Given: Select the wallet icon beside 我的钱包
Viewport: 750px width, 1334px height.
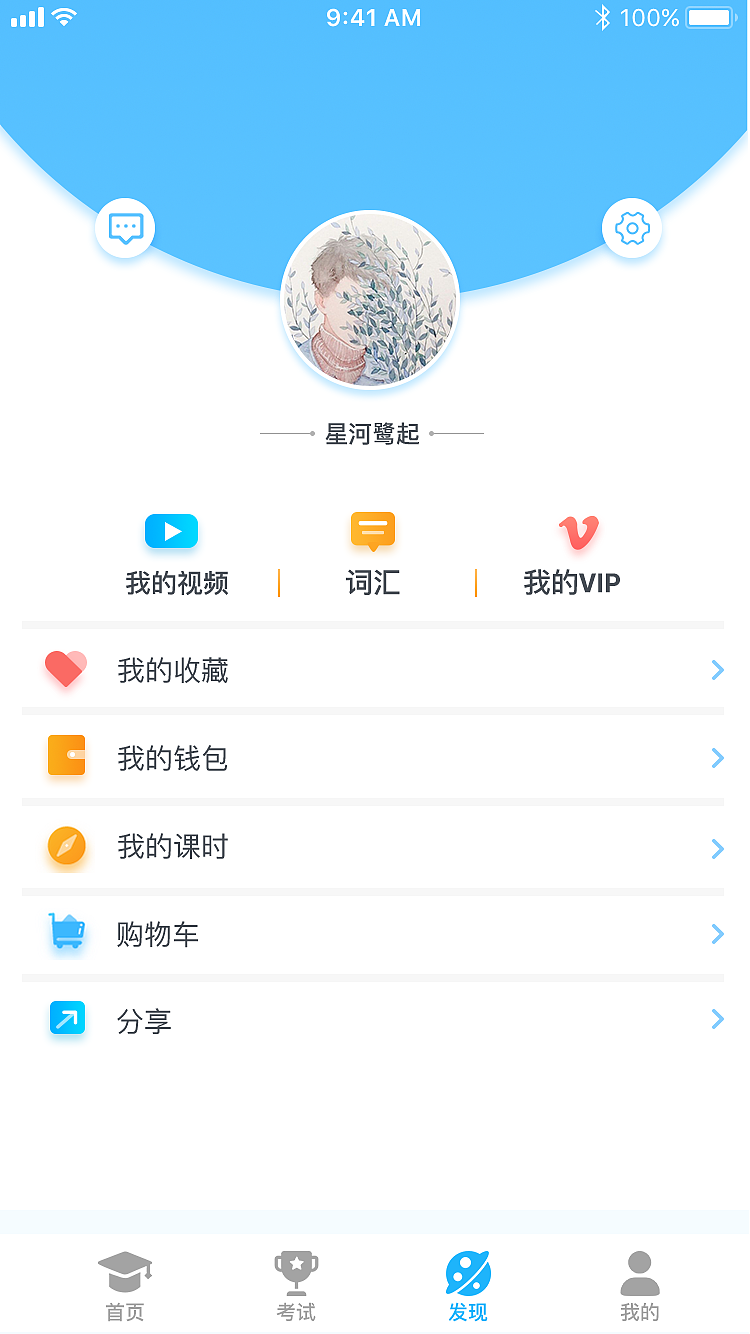Looking at the screenshot, I should [x=64, y=756].
